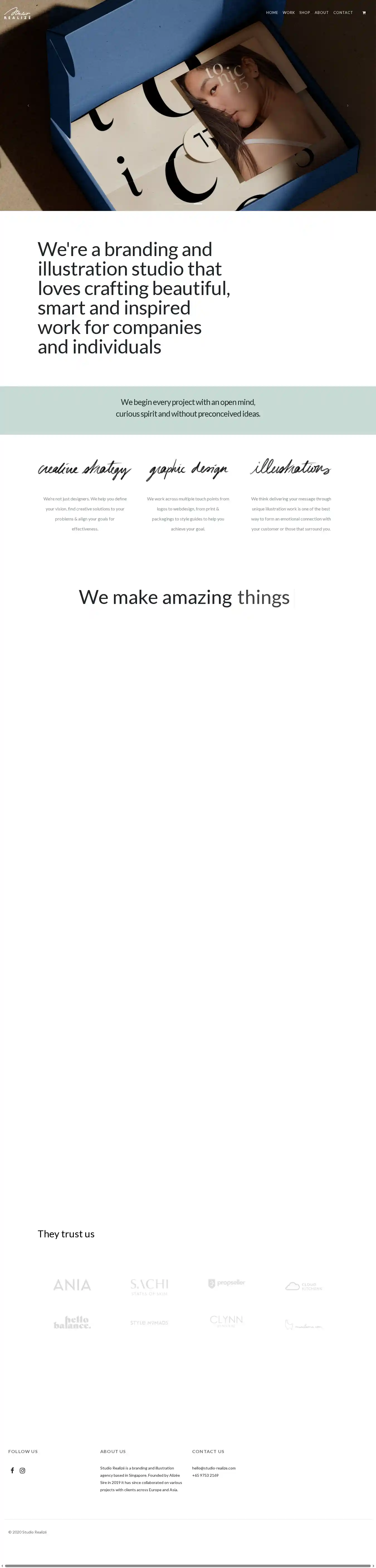Show the previous hero slide
Screen dimensions: 376x1568
pyautogui.click(x=28, y=105)
